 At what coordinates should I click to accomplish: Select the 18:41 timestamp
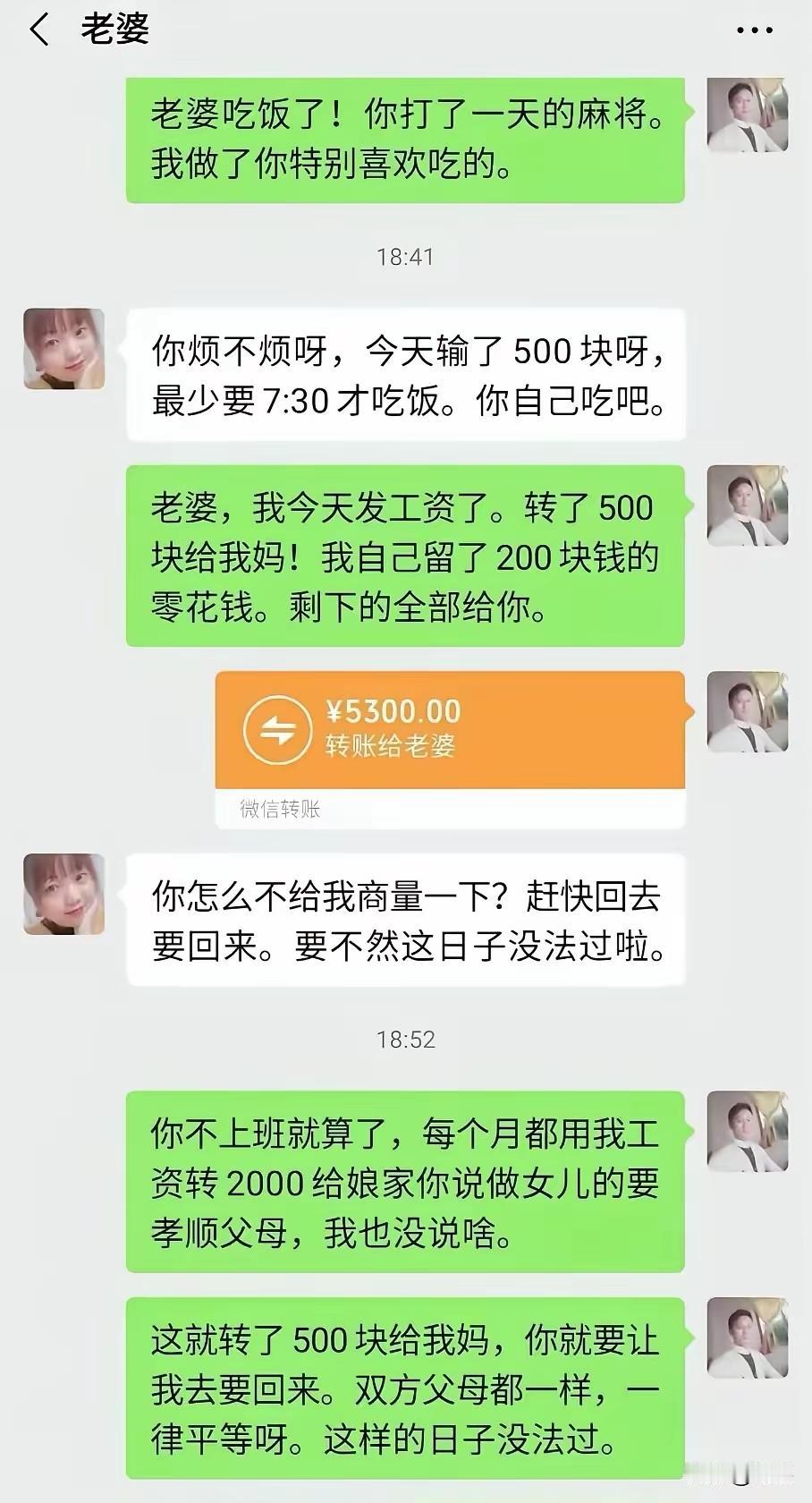coord(407,257)
